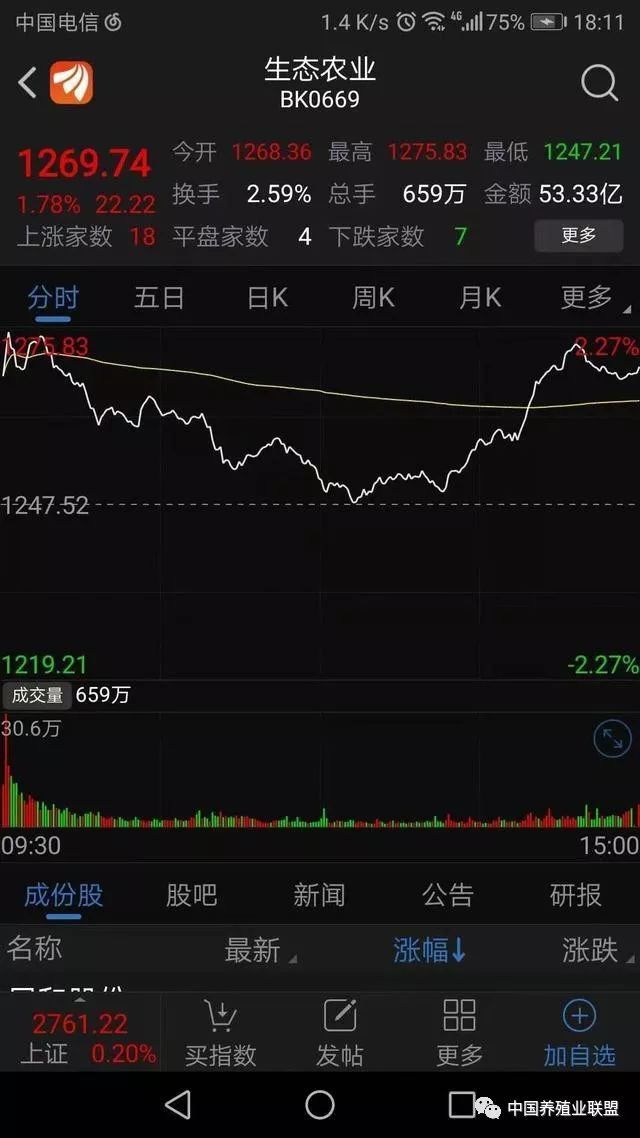The width and height of the screenshot is (640, 1138).
Task: Expand the chart to fullscreen
Action: tap(612, 740)
